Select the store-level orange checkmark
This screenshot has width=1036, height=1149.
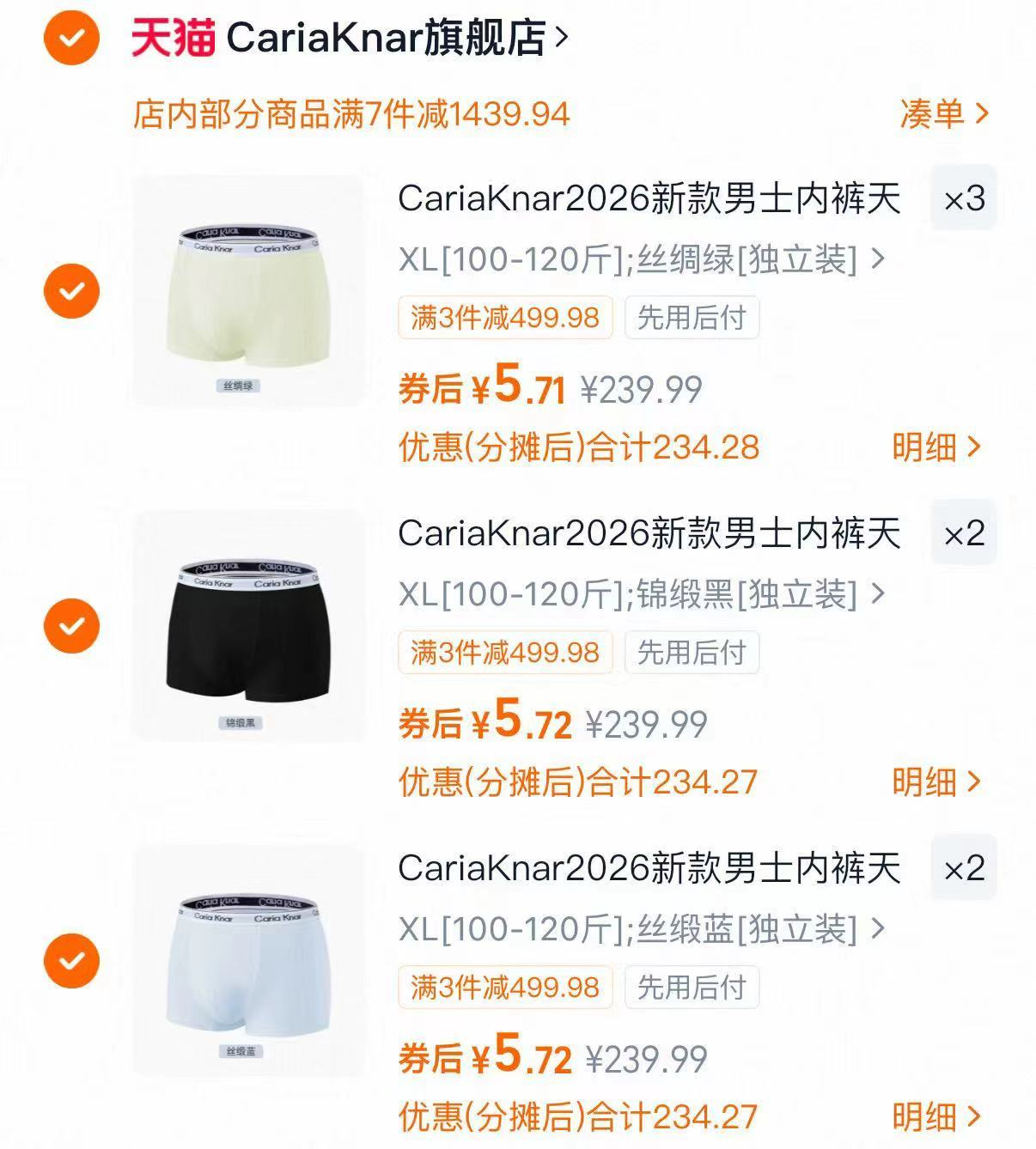click(x=72, y=38)
